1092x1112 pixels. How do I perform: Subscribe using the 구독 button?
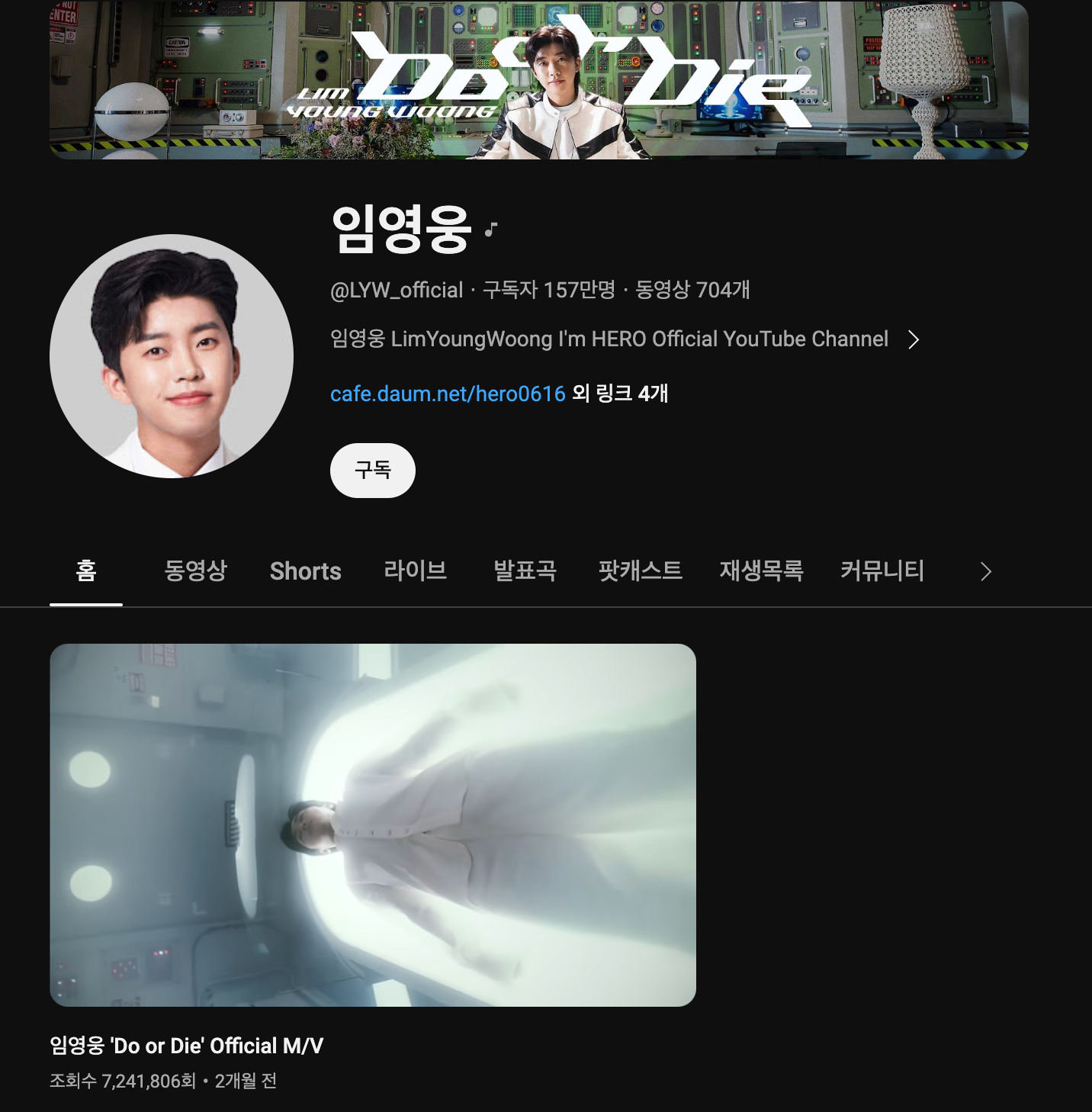(x=372, y=471)
